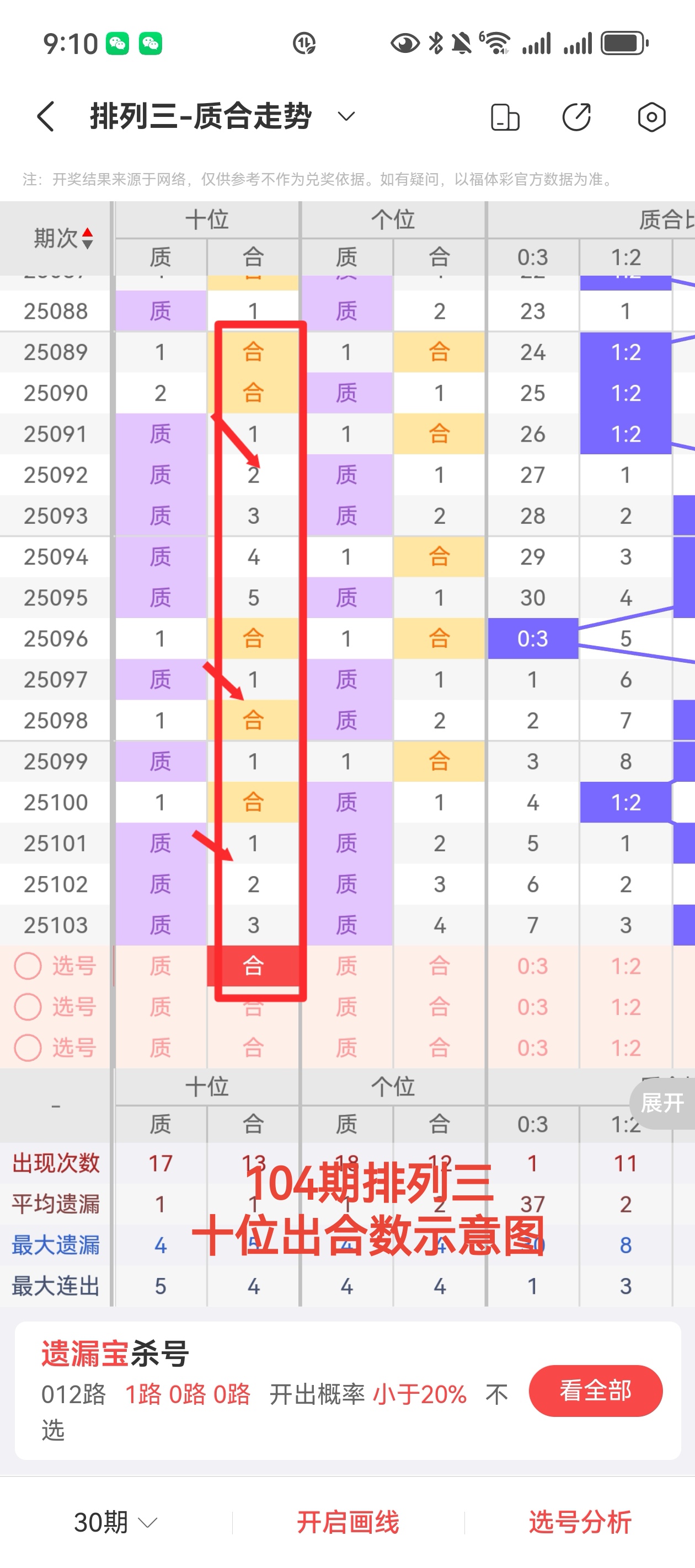This screenshot has height=1568, width=695.
Task: Share this trend chart
Action: pyautogui.click(x=576, y=117)
